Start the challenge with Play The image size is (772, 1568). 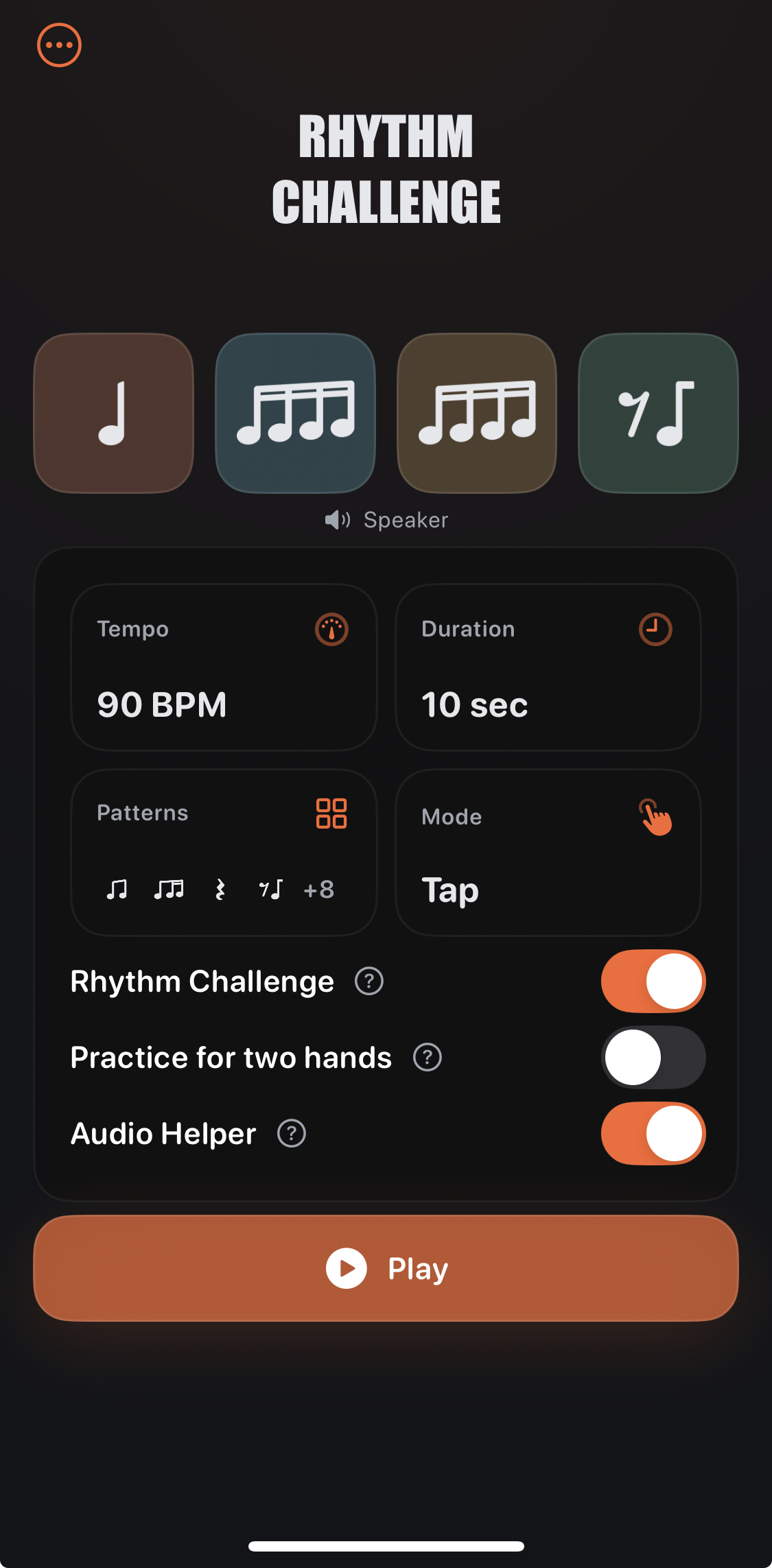pyautogui.click(x=386, y=1268)
